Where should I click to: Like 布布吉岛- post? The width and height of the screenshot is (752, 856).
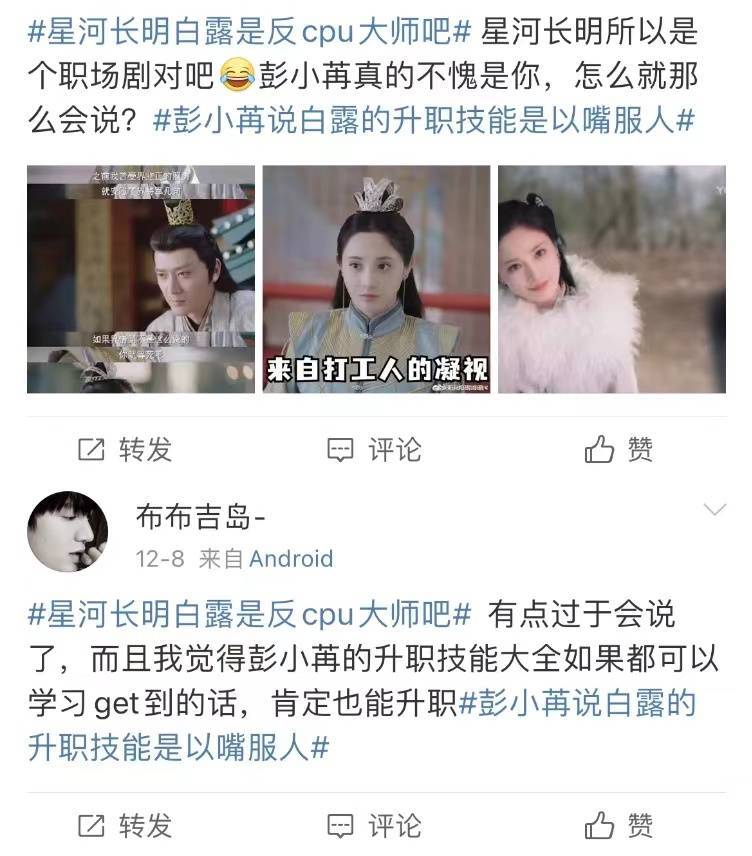pos(619,825)
